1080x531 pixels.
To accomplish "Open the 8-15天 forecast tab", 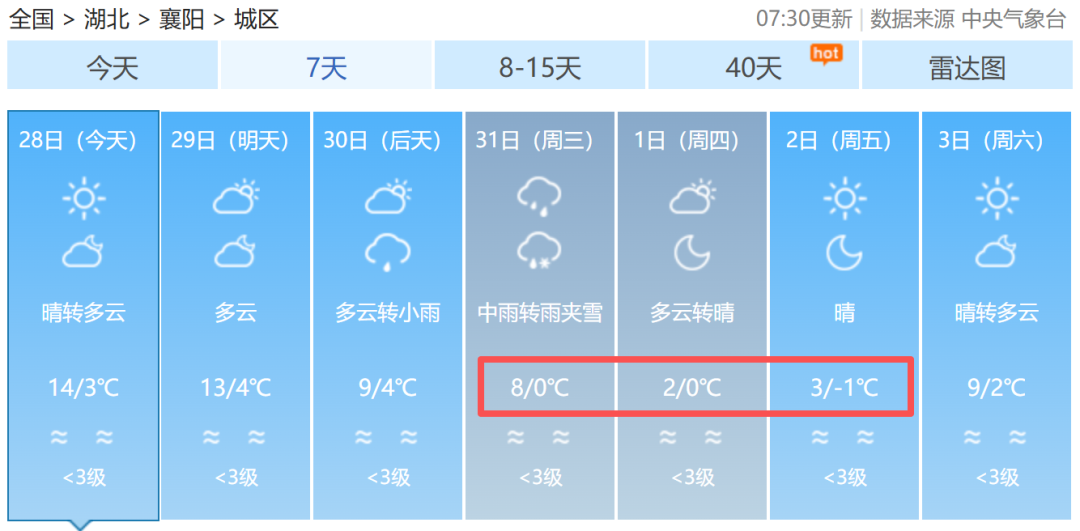I will (x=540, y=68).
